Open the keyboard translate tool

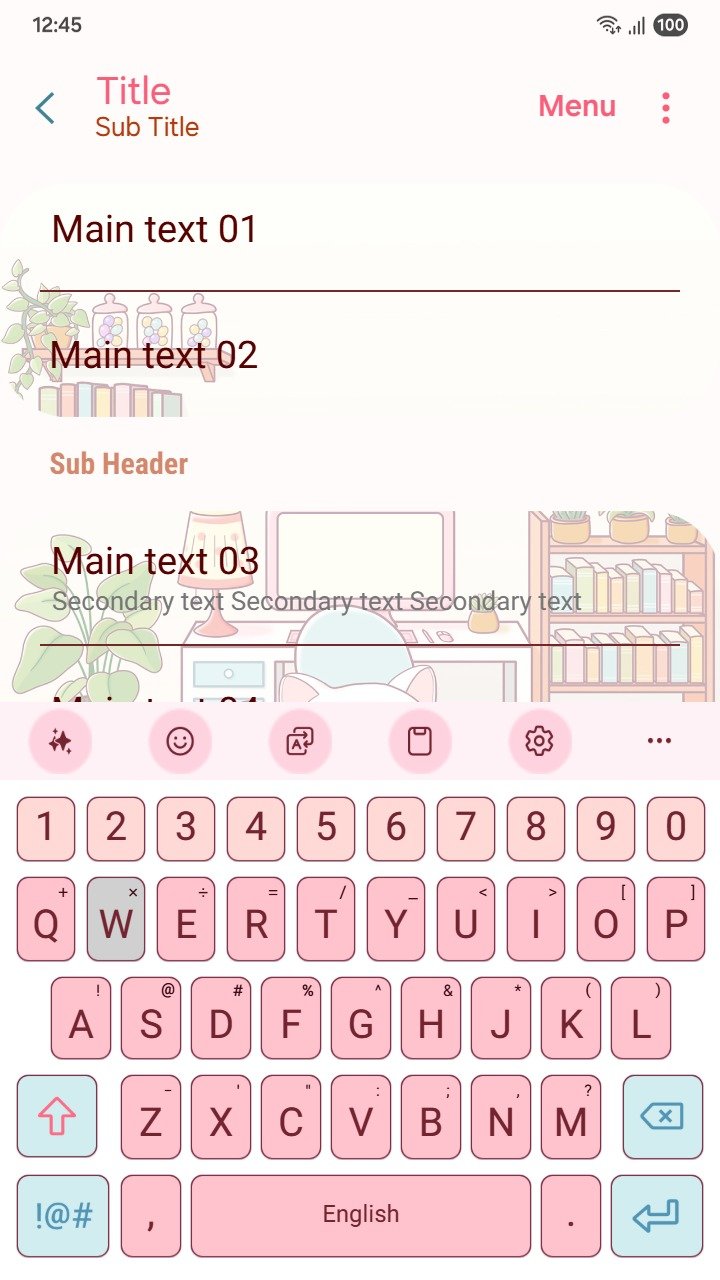300,741
